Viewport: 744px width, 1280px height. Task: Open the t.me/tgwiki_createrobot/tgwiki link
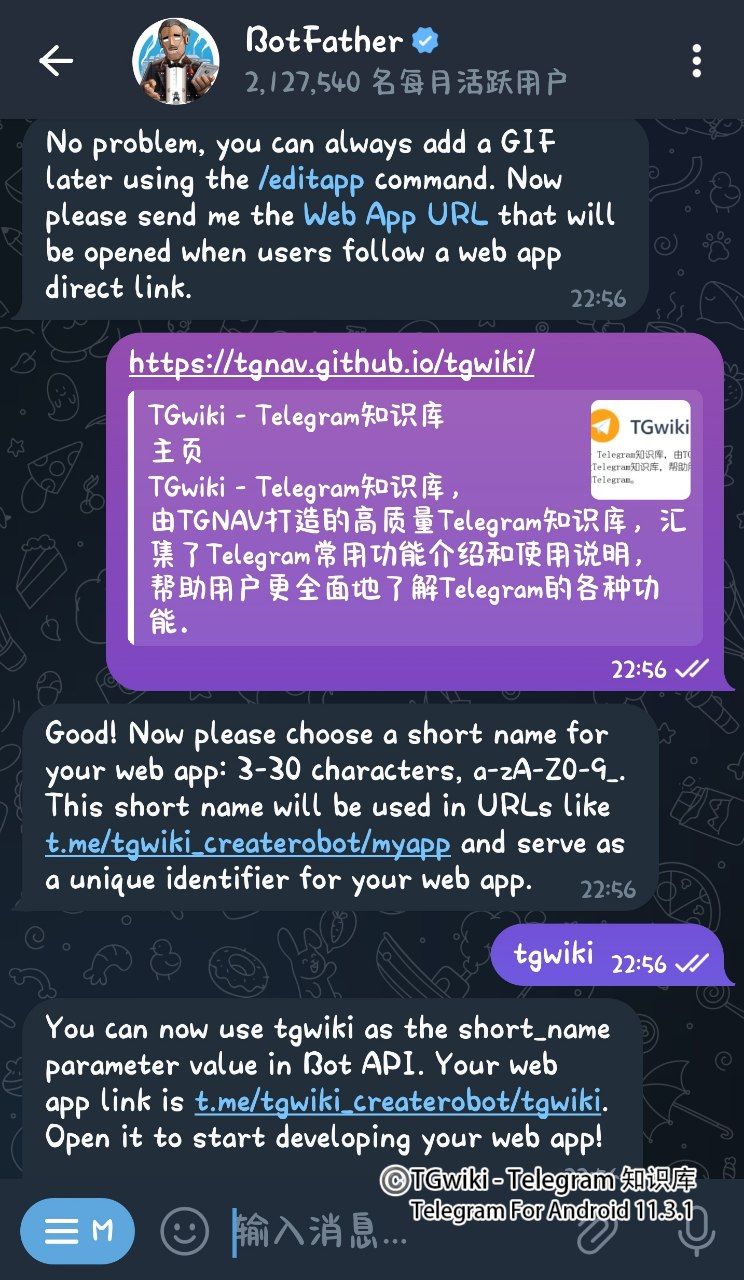398,1101
